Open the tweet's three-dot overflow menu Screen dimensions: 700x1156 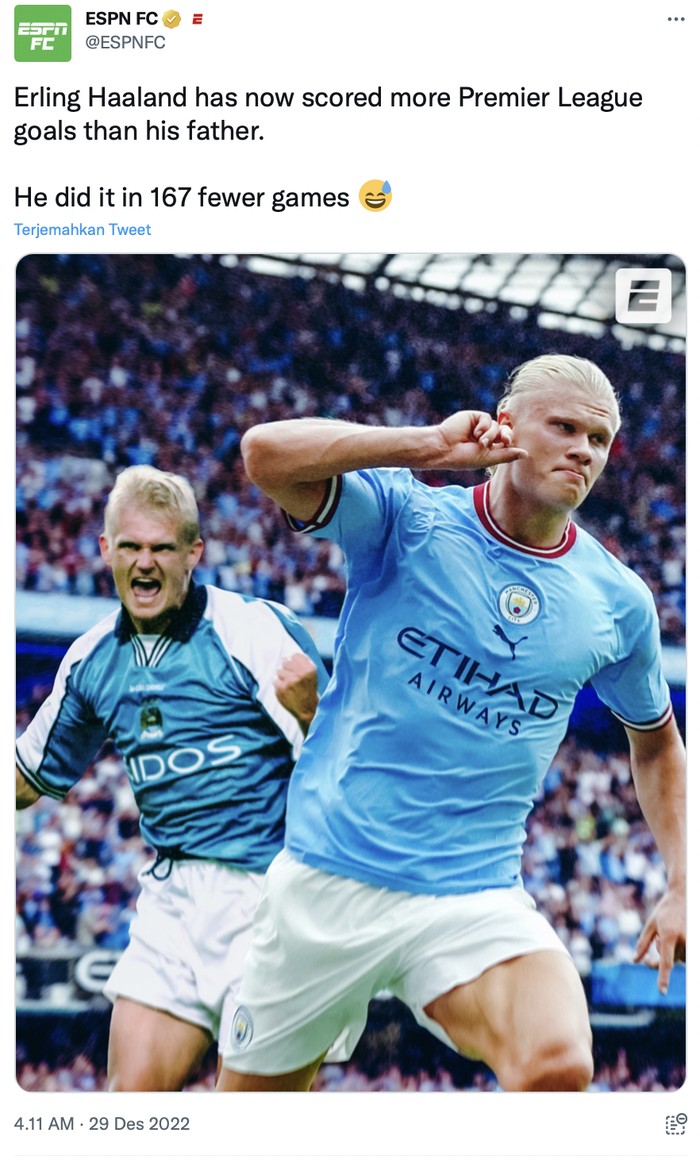coord(676,19)
